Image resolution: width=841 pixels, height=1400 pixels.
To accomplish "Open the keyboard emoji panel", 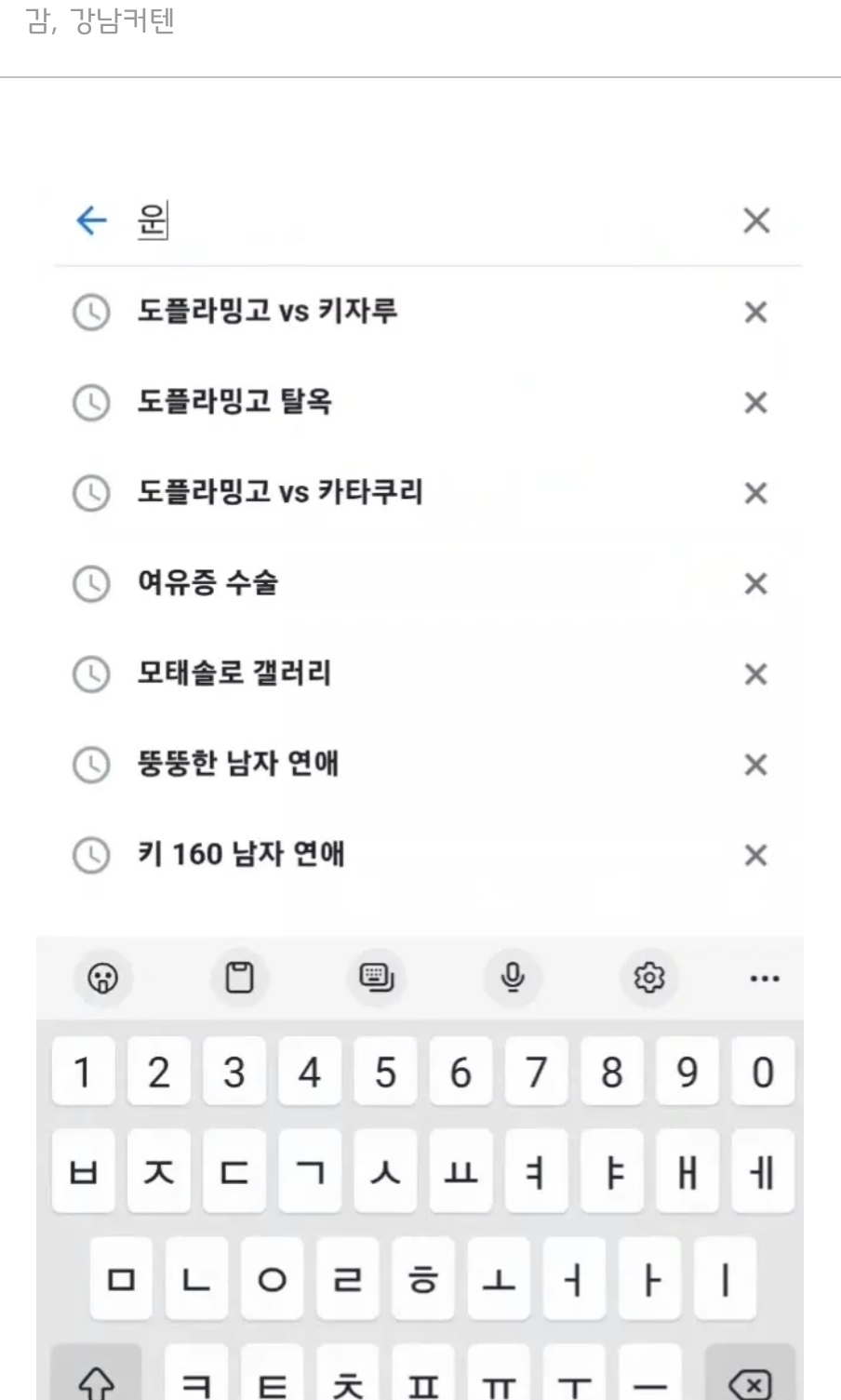I will tap(102, 978).
